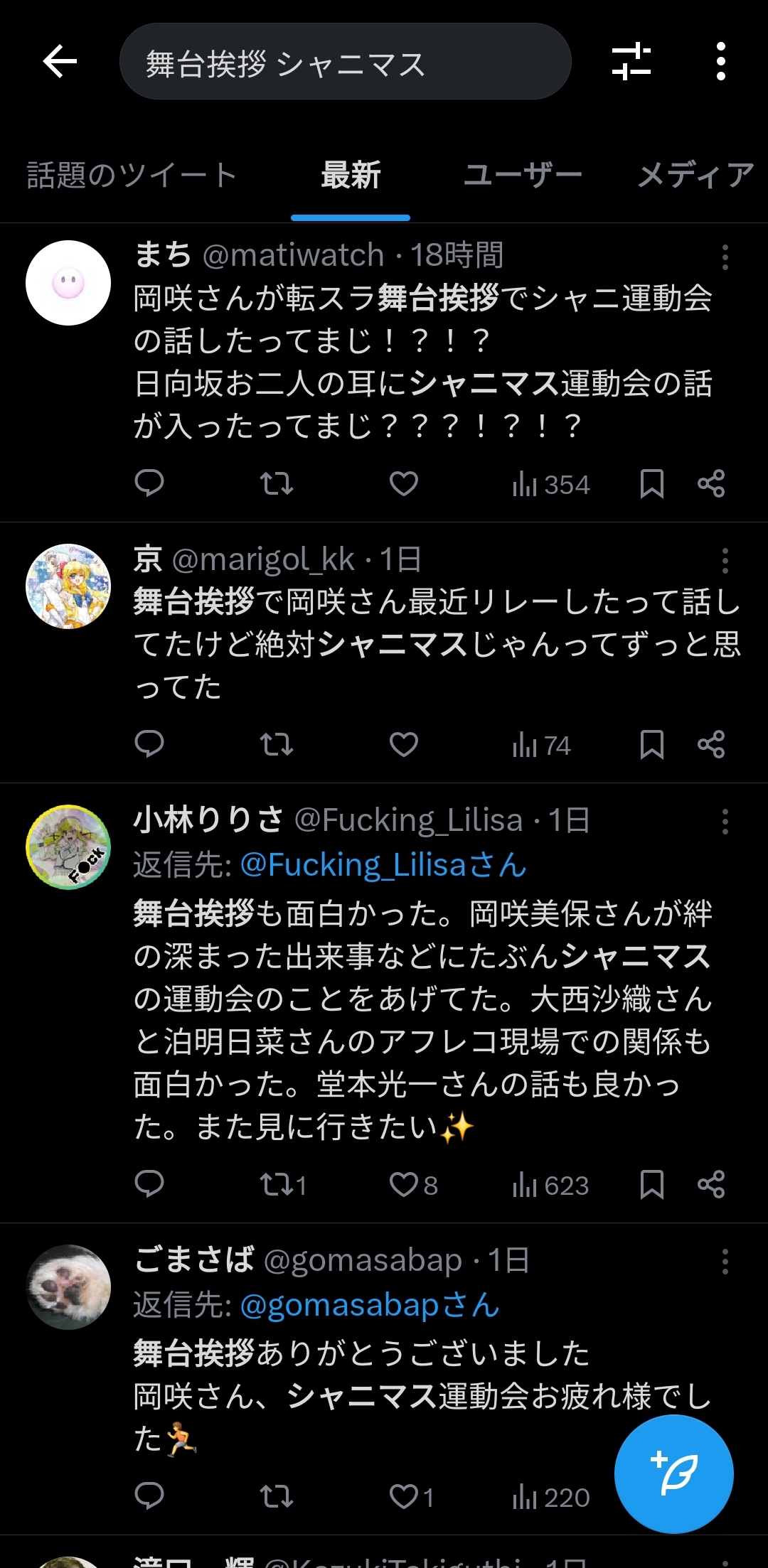The height and width of the screenshot is (1568, 768).
Task: Switch to the メディア tab
Action: (695, 176)
